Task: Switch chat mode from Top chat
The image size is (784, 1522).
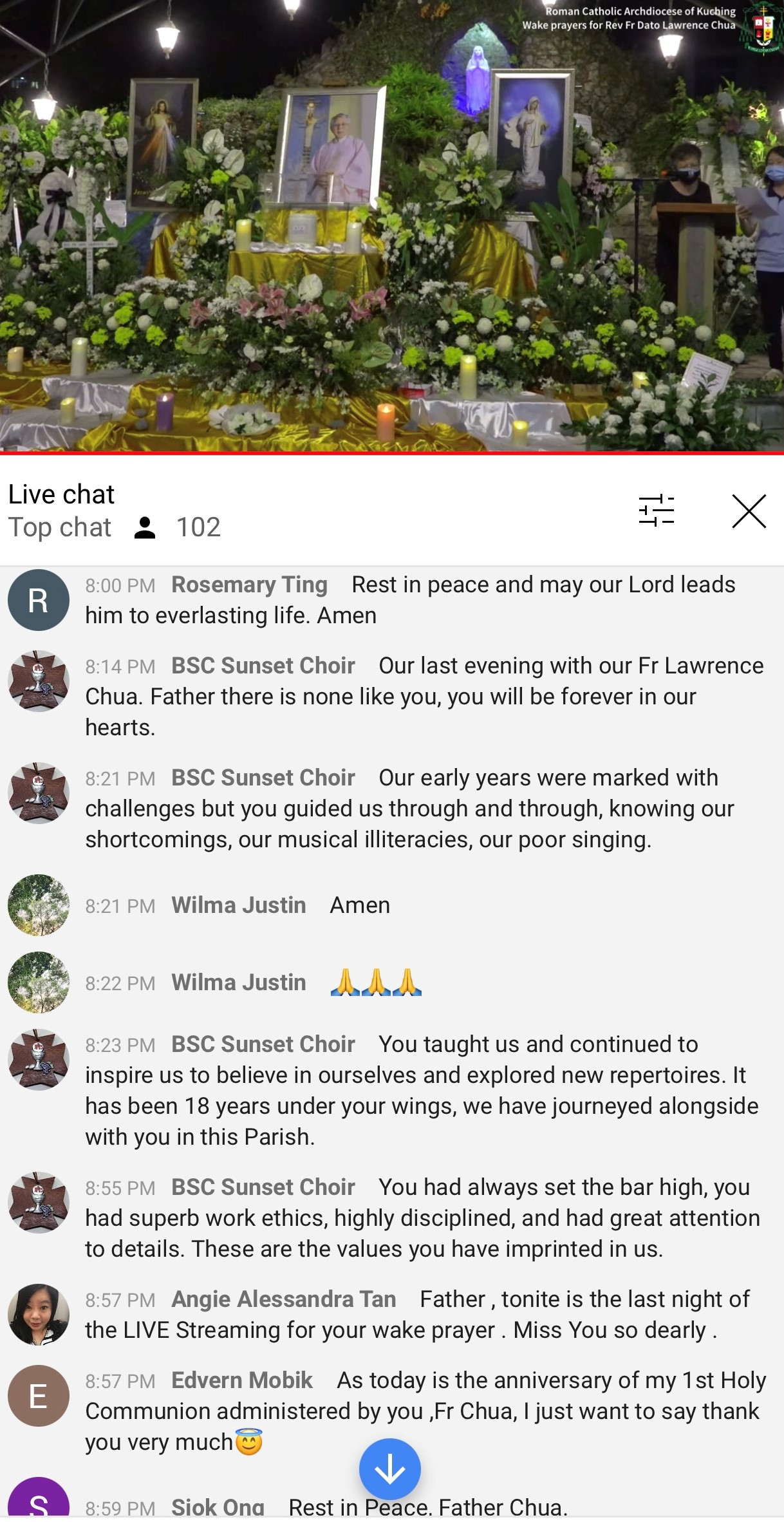Action: pyautogui.click(x=60, y=527)
